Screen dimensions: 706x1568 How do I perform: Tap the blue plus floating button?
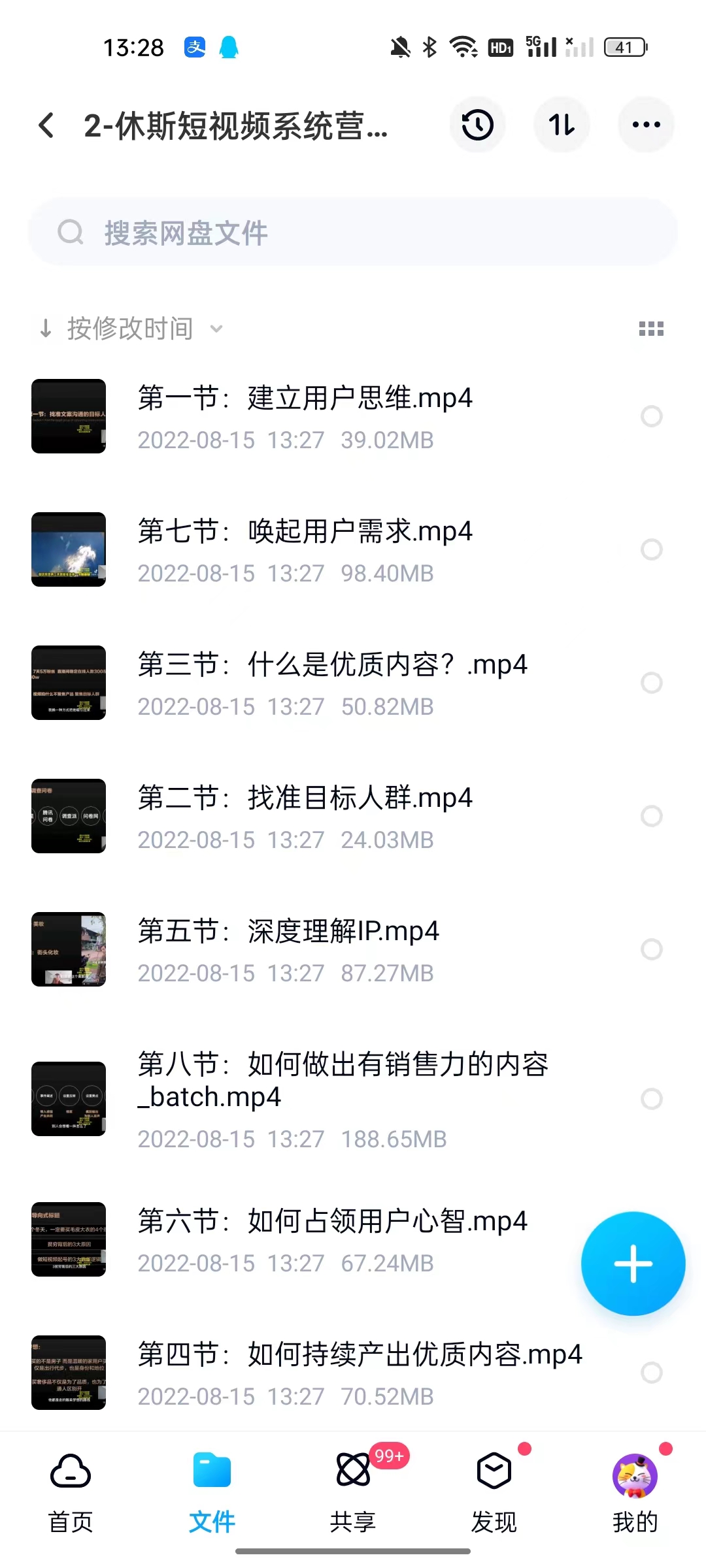633,1264
